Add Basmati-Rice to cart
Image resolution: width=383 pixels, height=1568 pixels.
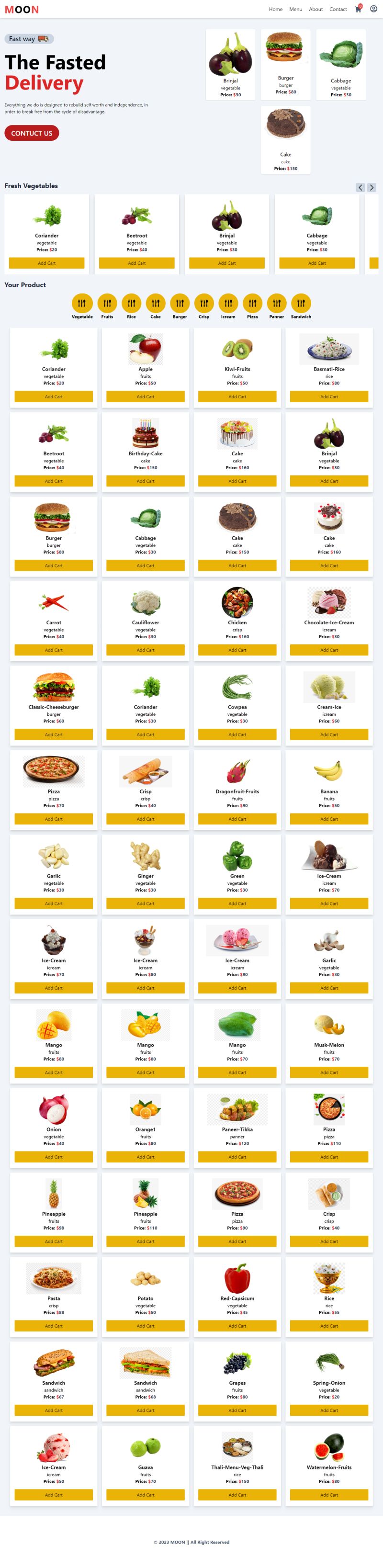(329, 396)
